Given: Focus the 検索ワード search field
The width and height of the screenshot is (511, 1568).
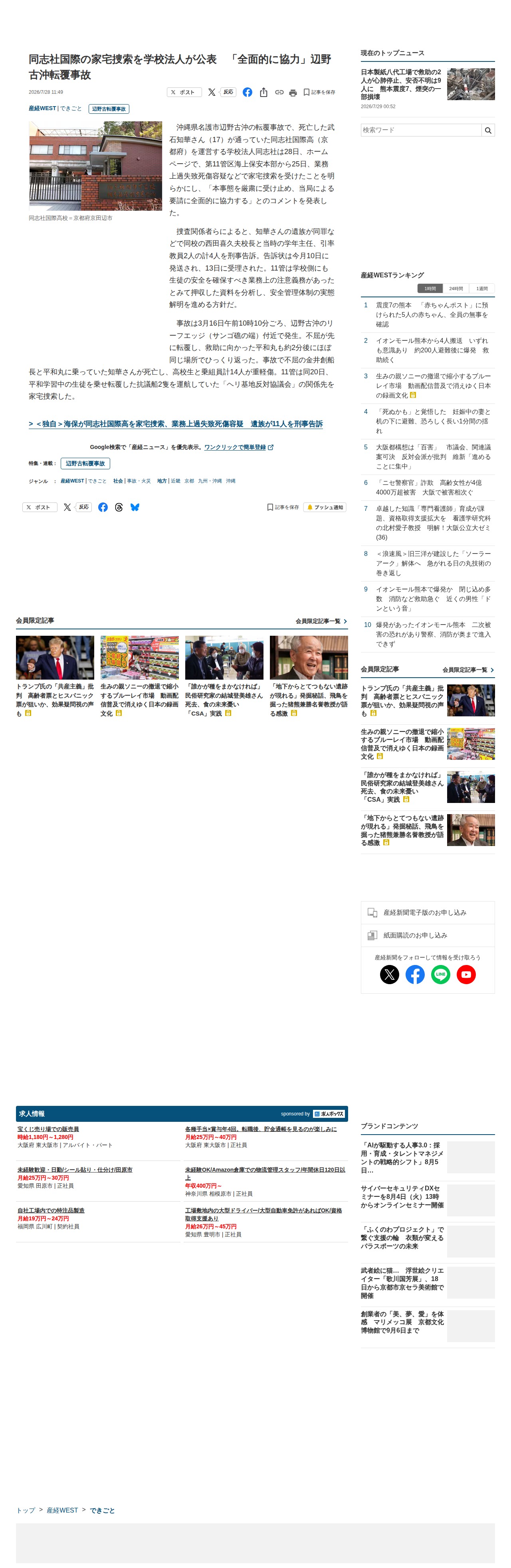Looking at the screenshot, I should (x=421, y=130).
